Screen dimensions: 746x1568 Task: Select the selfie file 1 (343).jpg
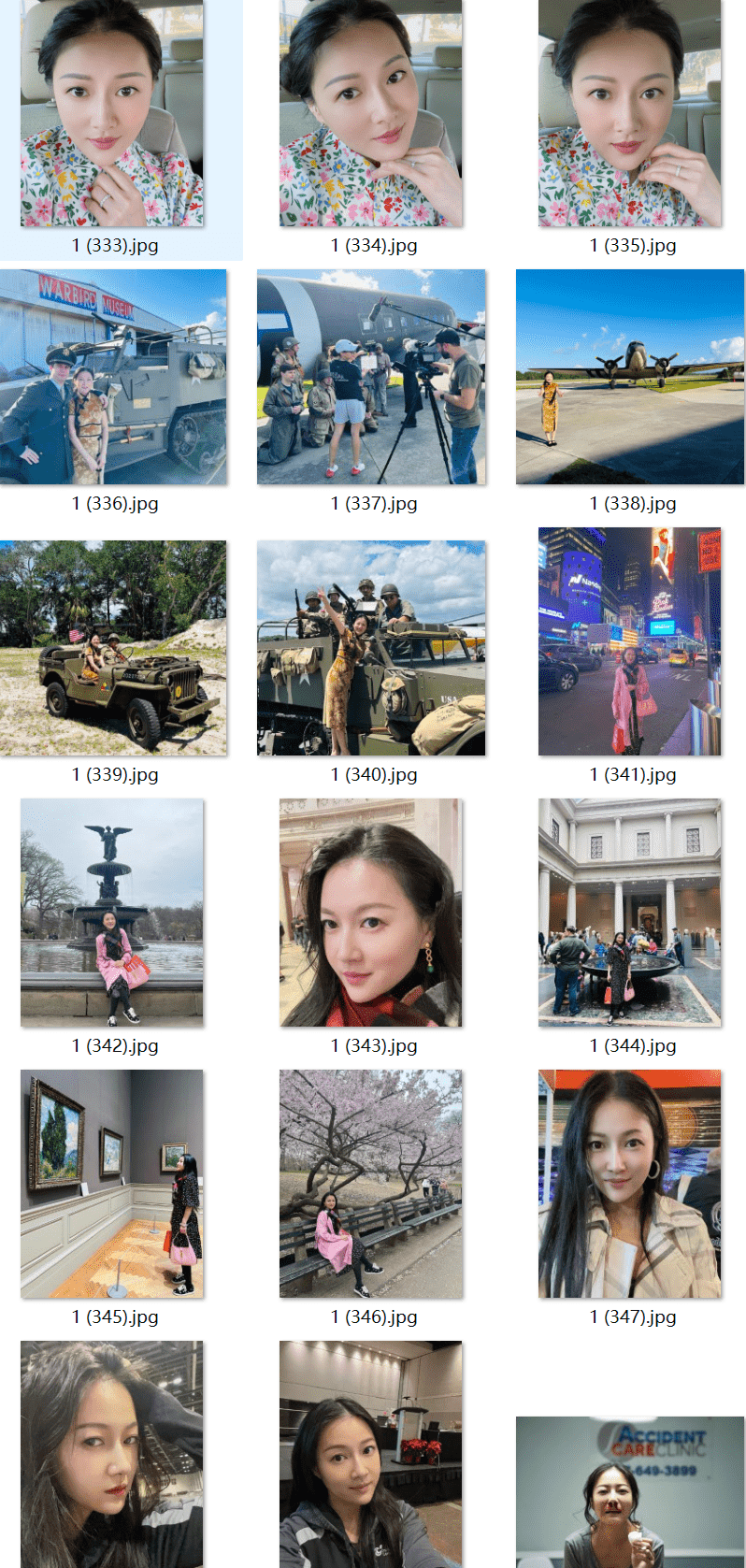click(x=371, y=913)
